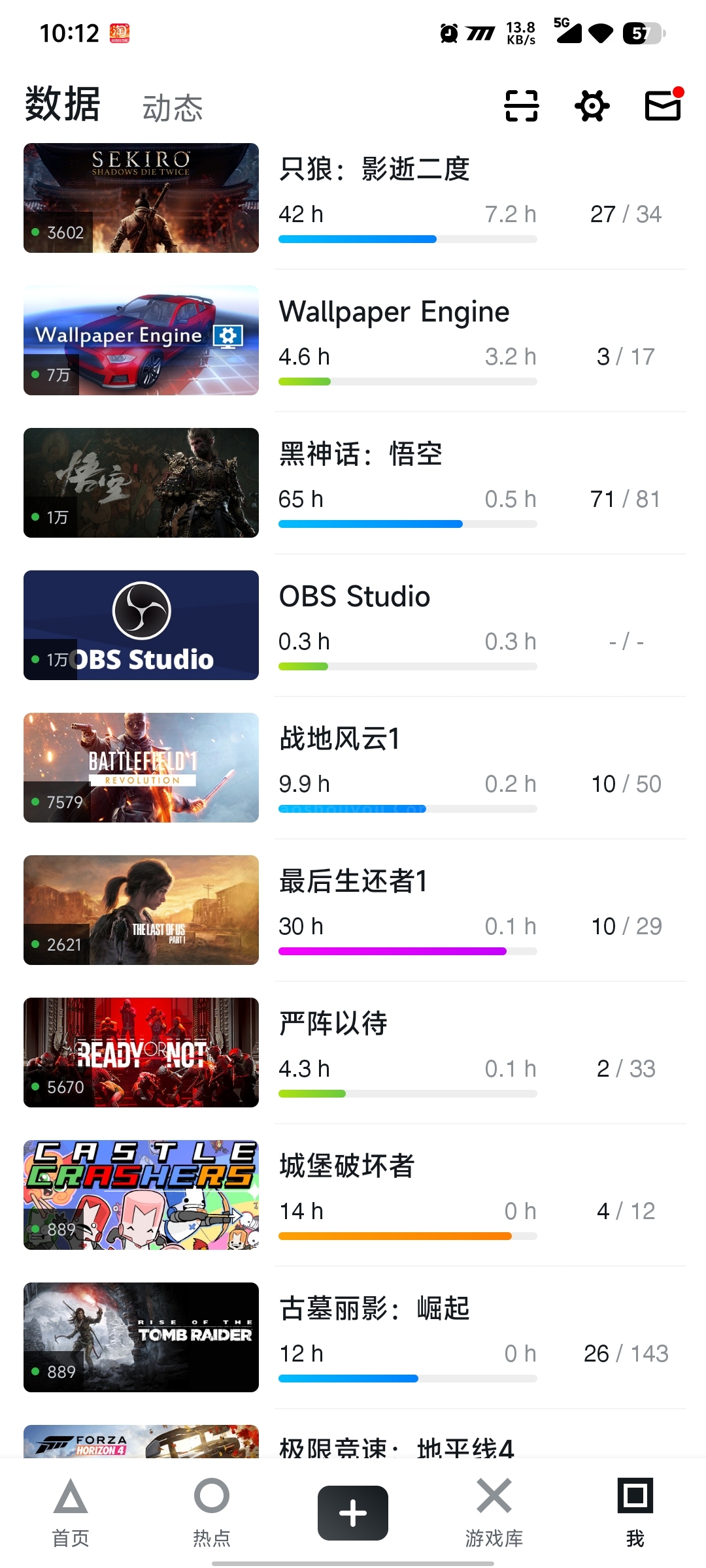This screenshot has height=1568, width=706.
Task: Open the OBS Studio row
Action: (x=354, y=596)
